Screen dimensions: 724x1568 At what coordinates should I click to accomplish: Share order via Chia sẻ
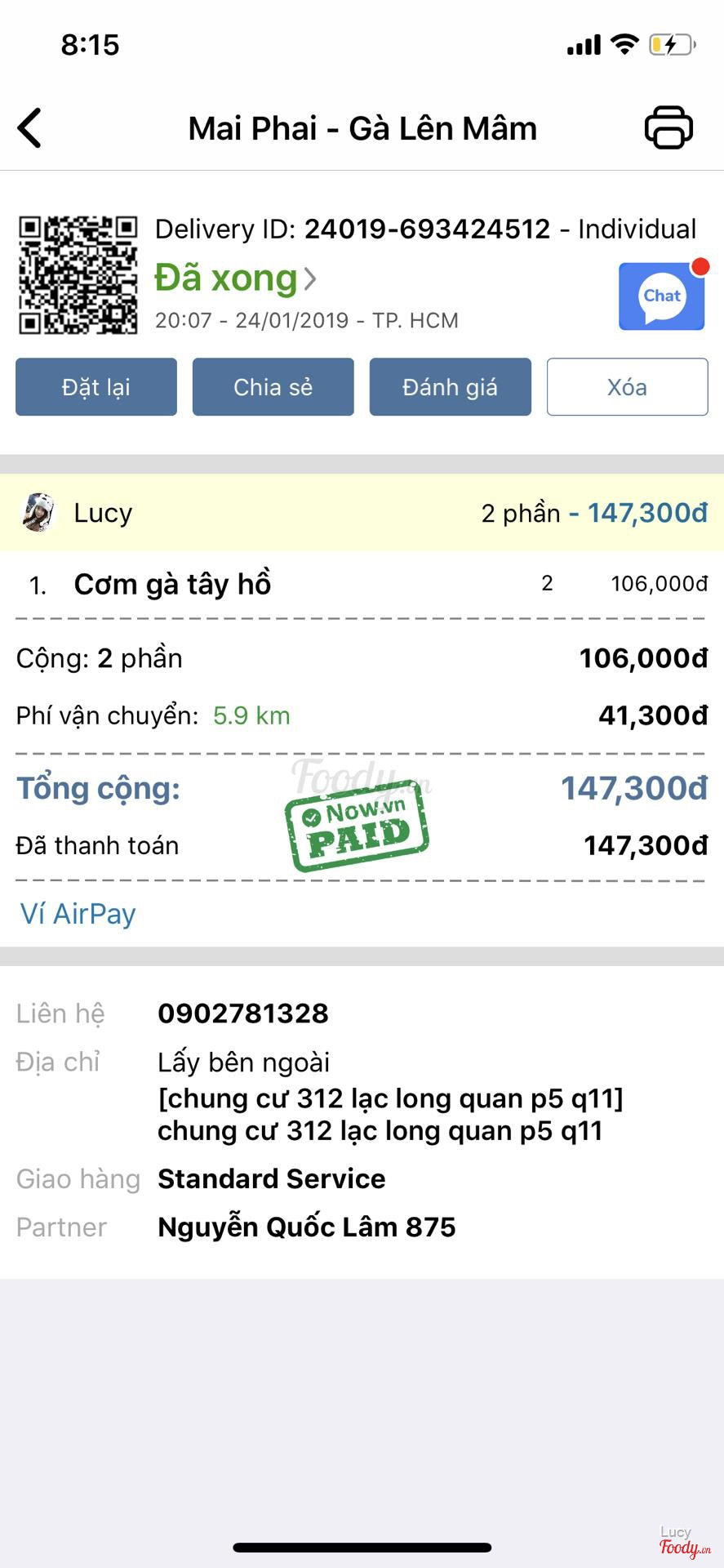click(x=273, y=387)
